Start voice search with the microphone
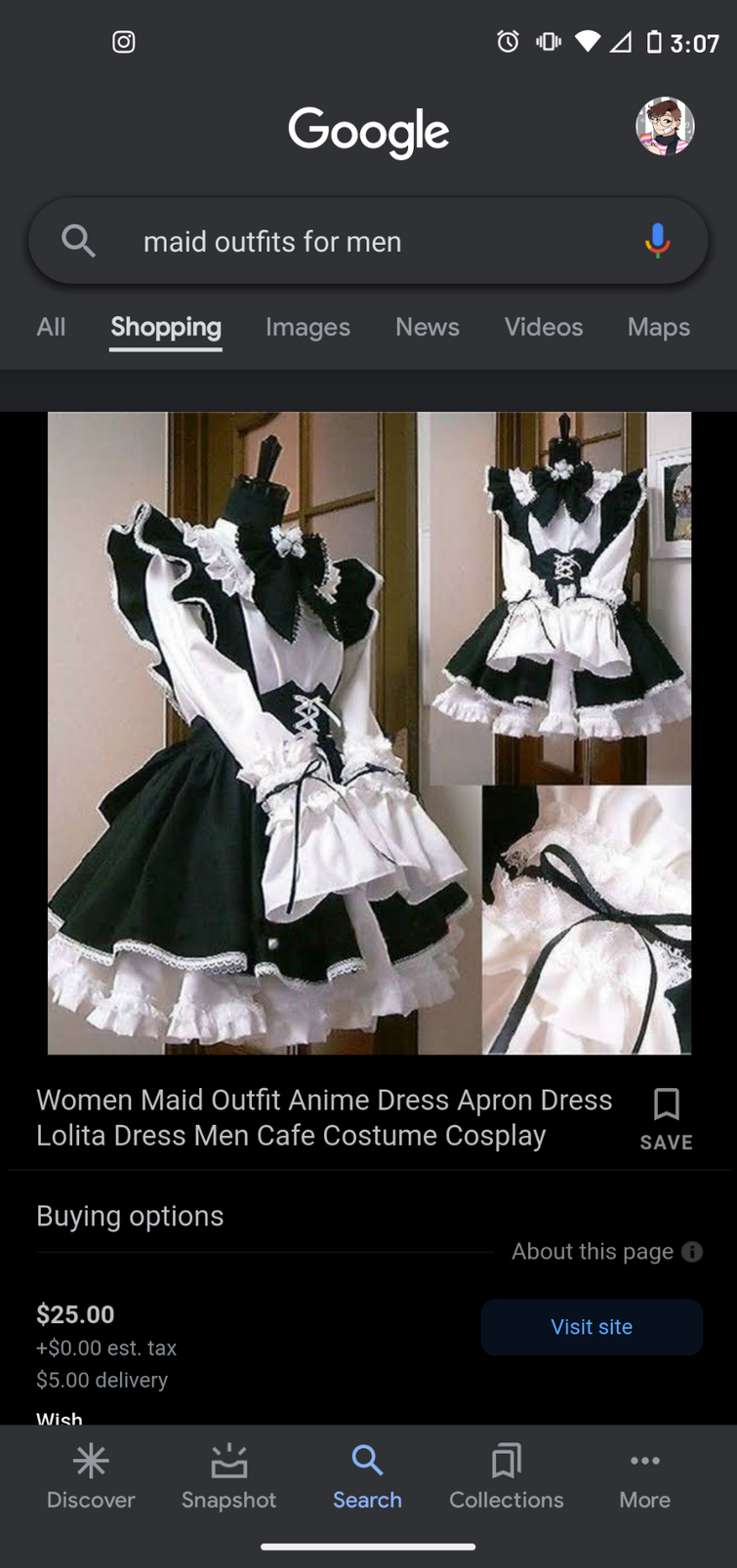737x1568 pixels. point(657,240)
